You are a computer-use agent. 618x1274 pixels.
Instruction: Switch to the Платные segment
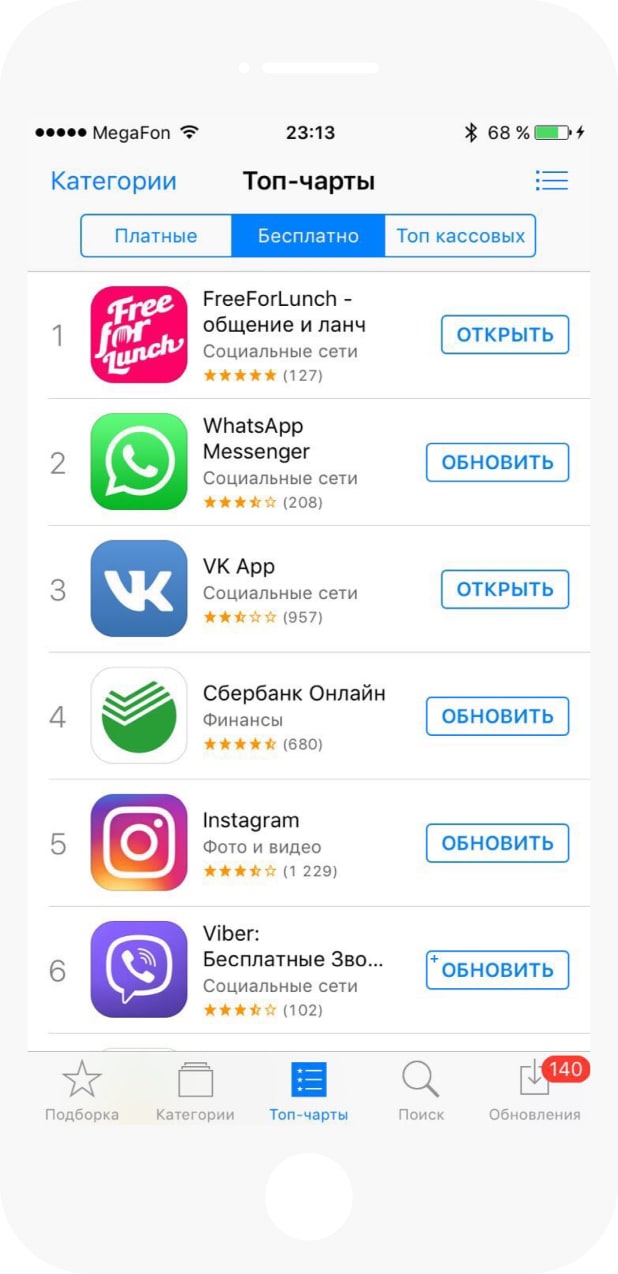[156, 237]
